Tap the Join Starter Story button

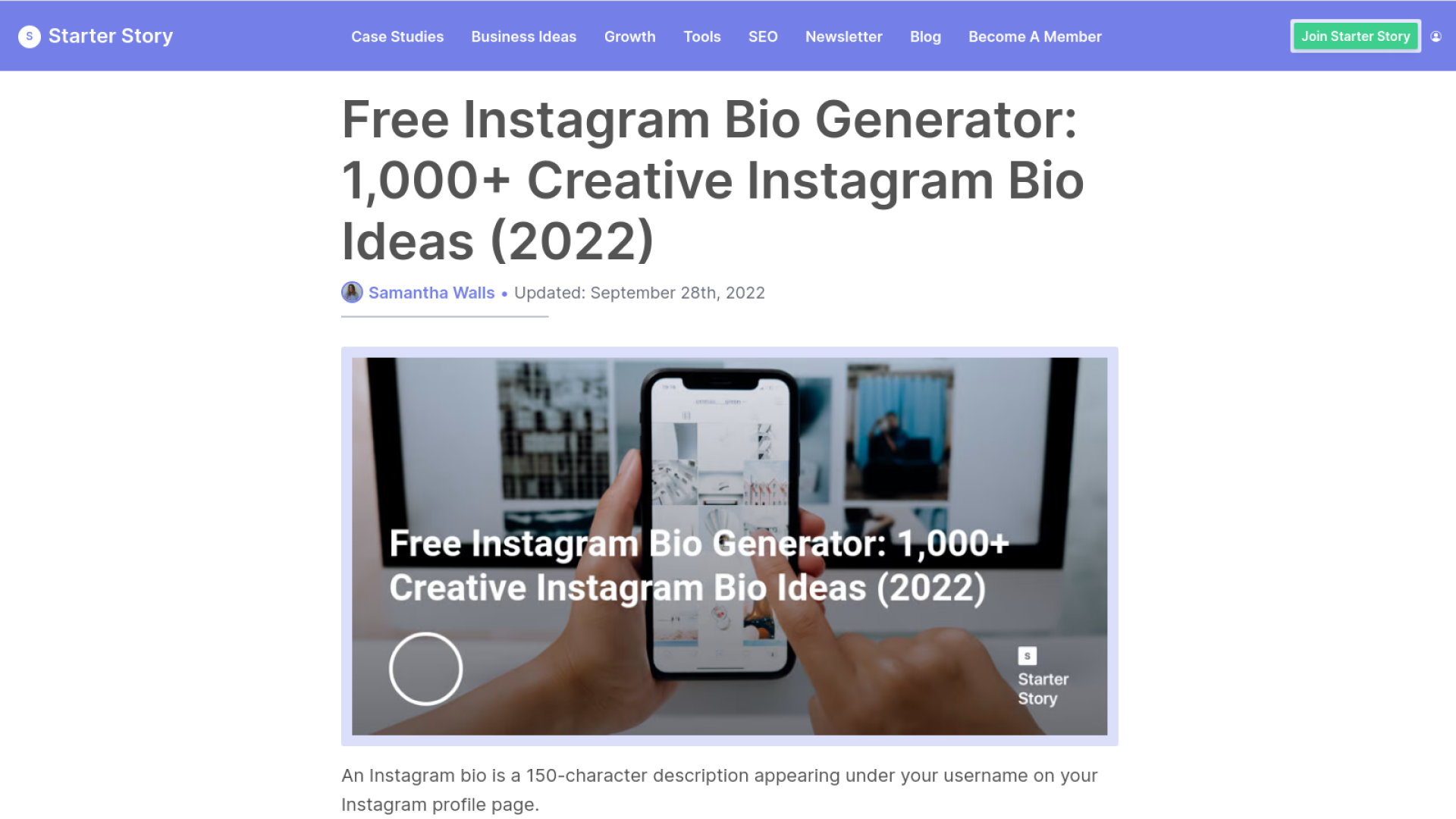point(1355,36)
